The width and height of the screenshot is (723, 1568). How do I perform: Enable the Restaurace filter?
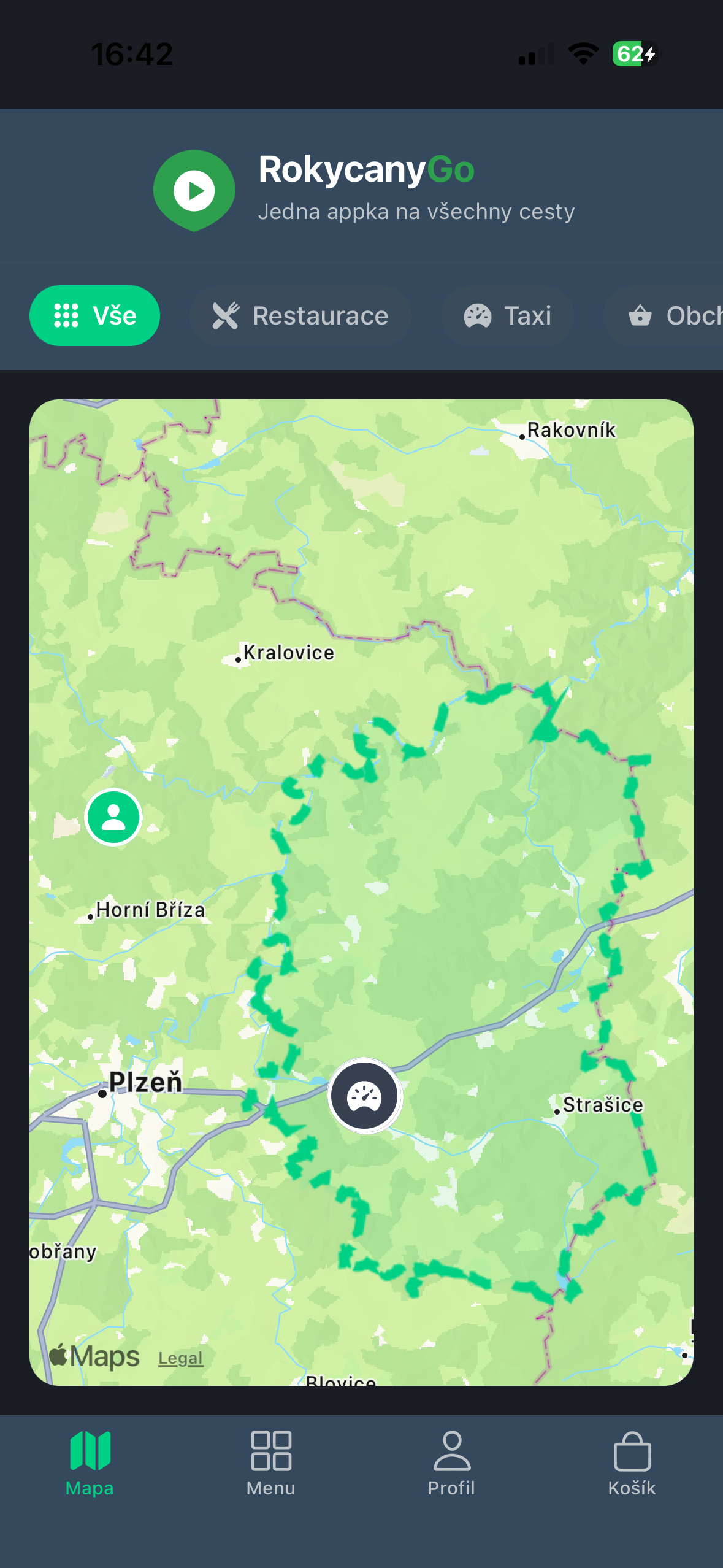point(300,315)
